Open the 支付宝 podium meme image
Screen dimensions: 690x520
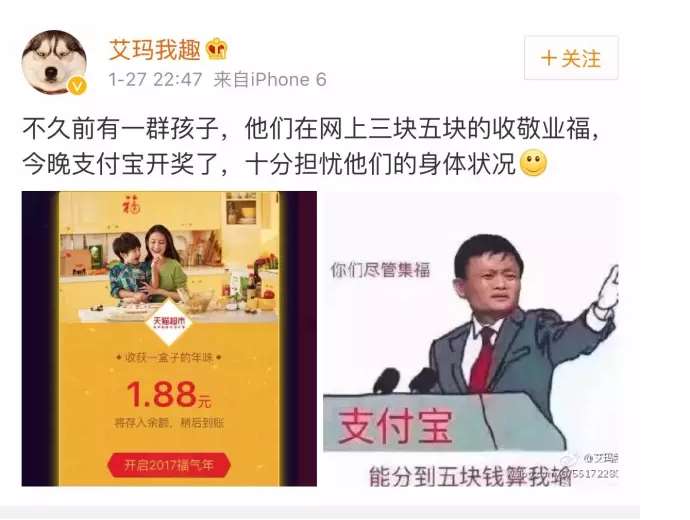pos(471,338)
